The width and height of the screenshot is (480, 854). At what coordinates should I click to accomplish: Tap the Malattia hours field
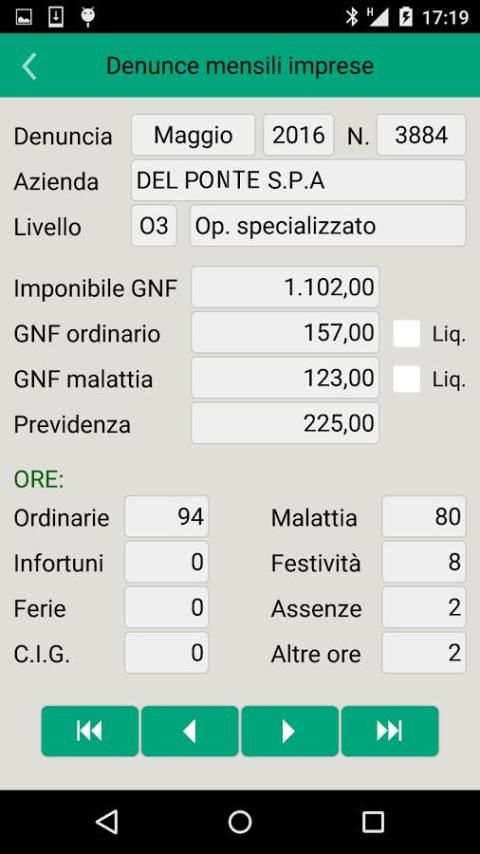coord(424,516)
